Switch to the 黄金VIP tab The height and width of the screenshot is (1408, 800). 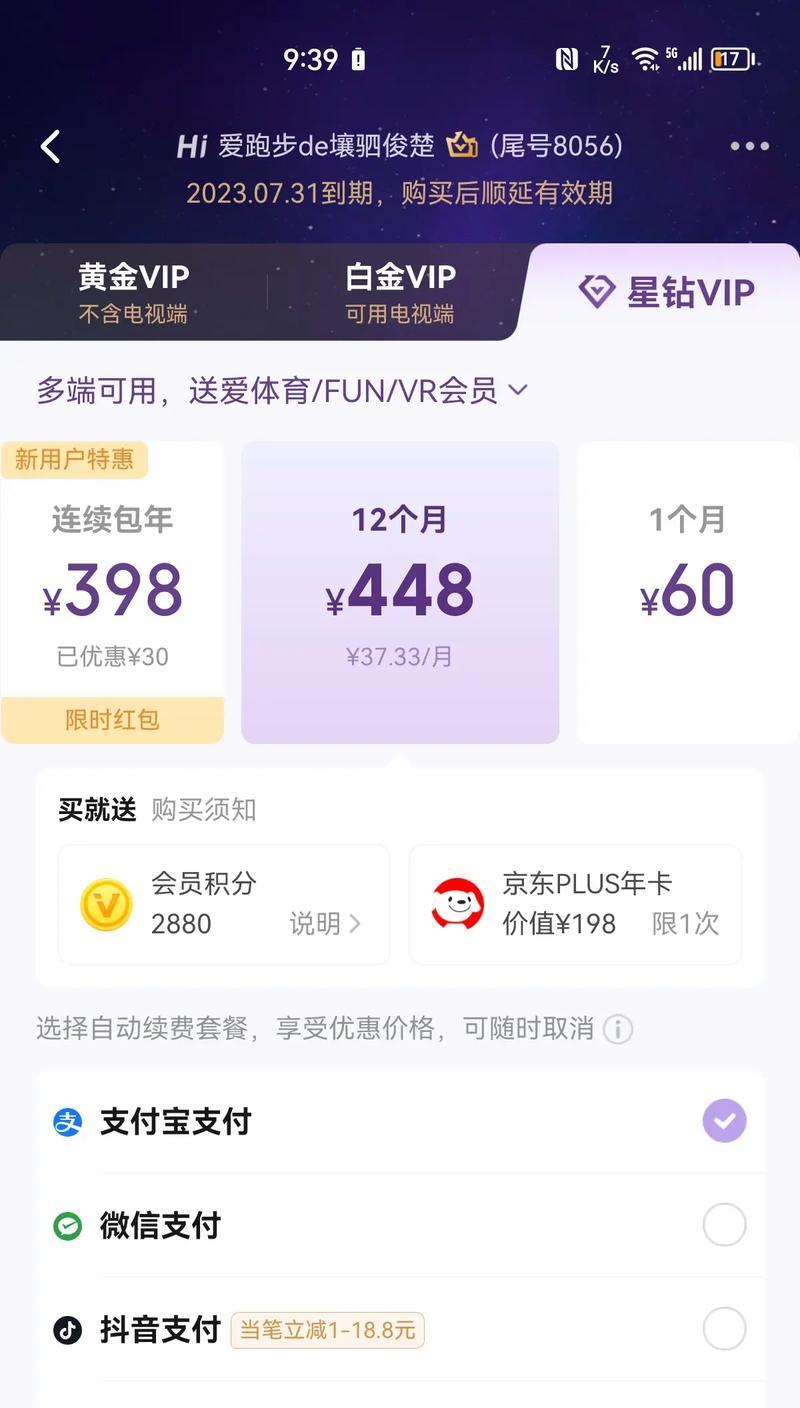tap(133, 292)
